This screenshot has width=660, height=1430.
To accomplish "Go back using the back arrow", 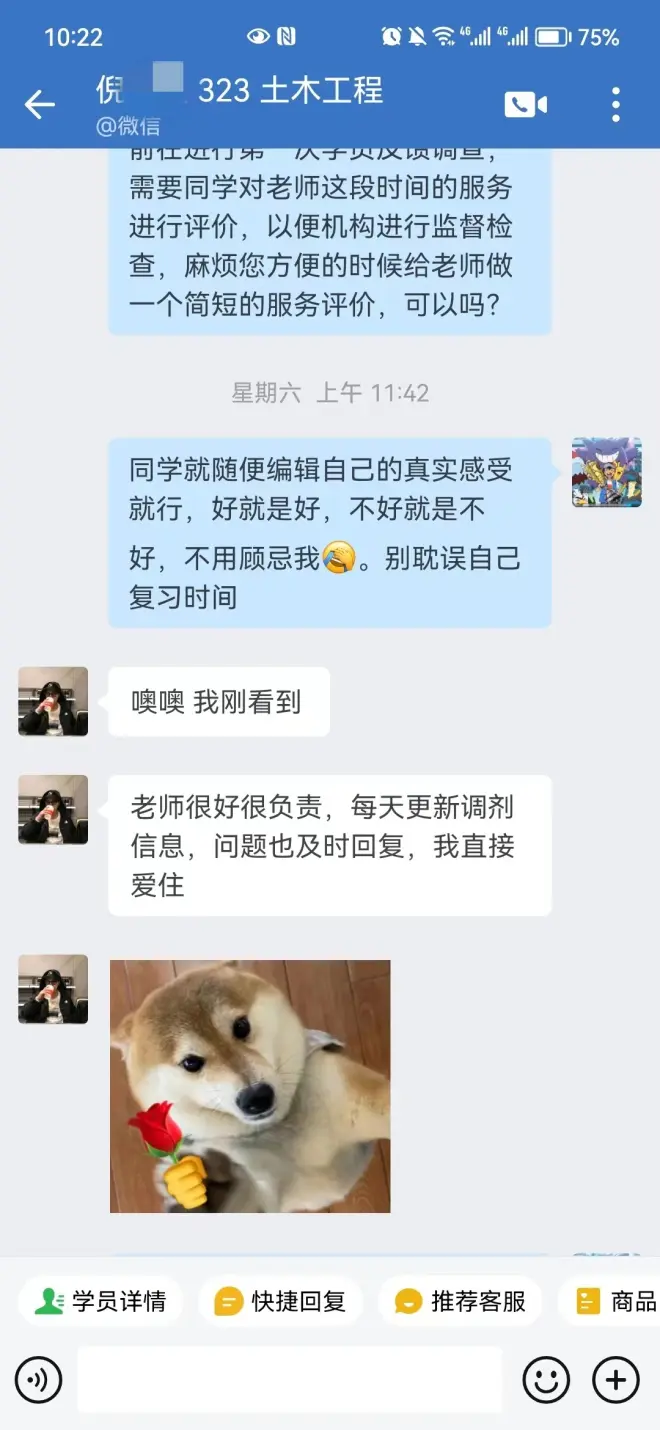I will pos(40,104).
